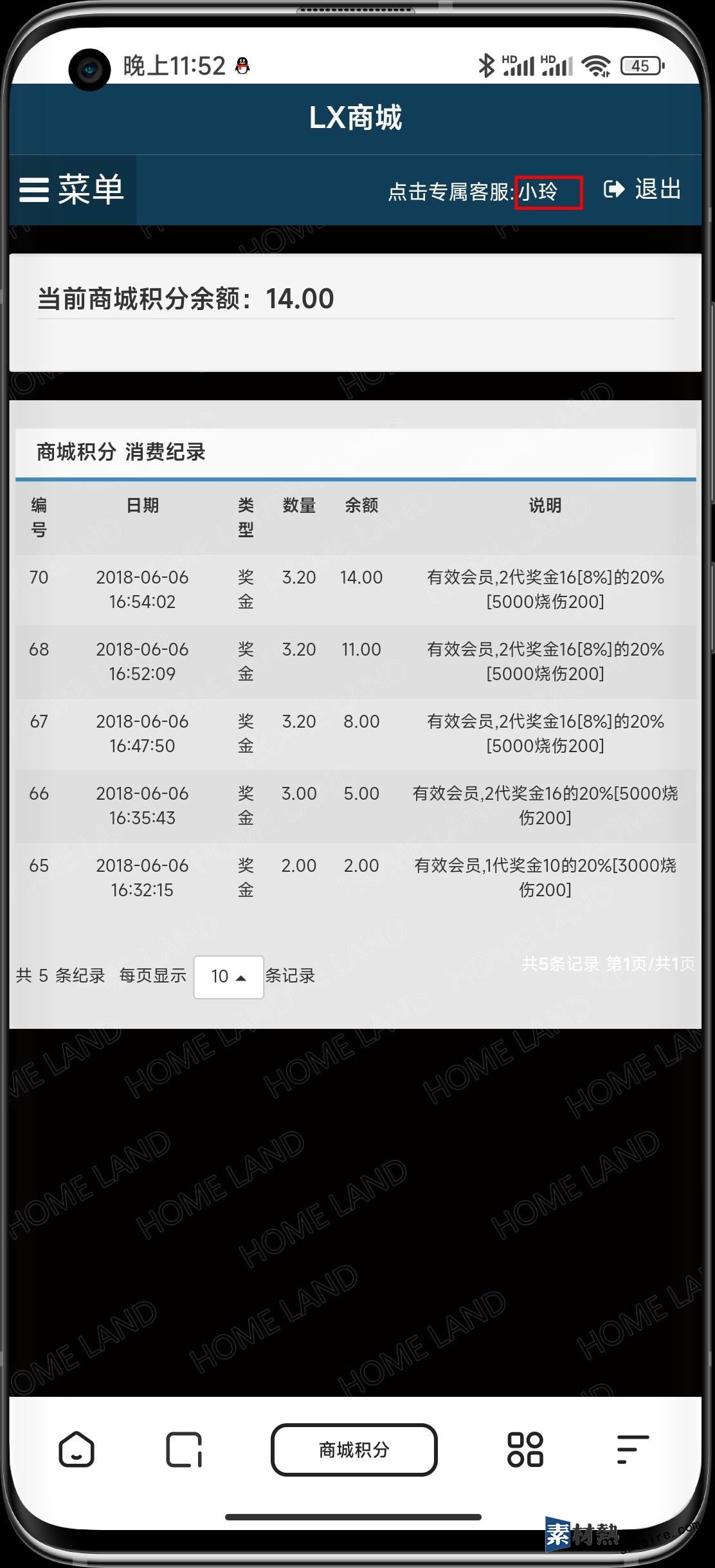Tap the 小玲 customer service link
The width and height of the screenshot is (715, 1568).
click(x=538, y=192)
